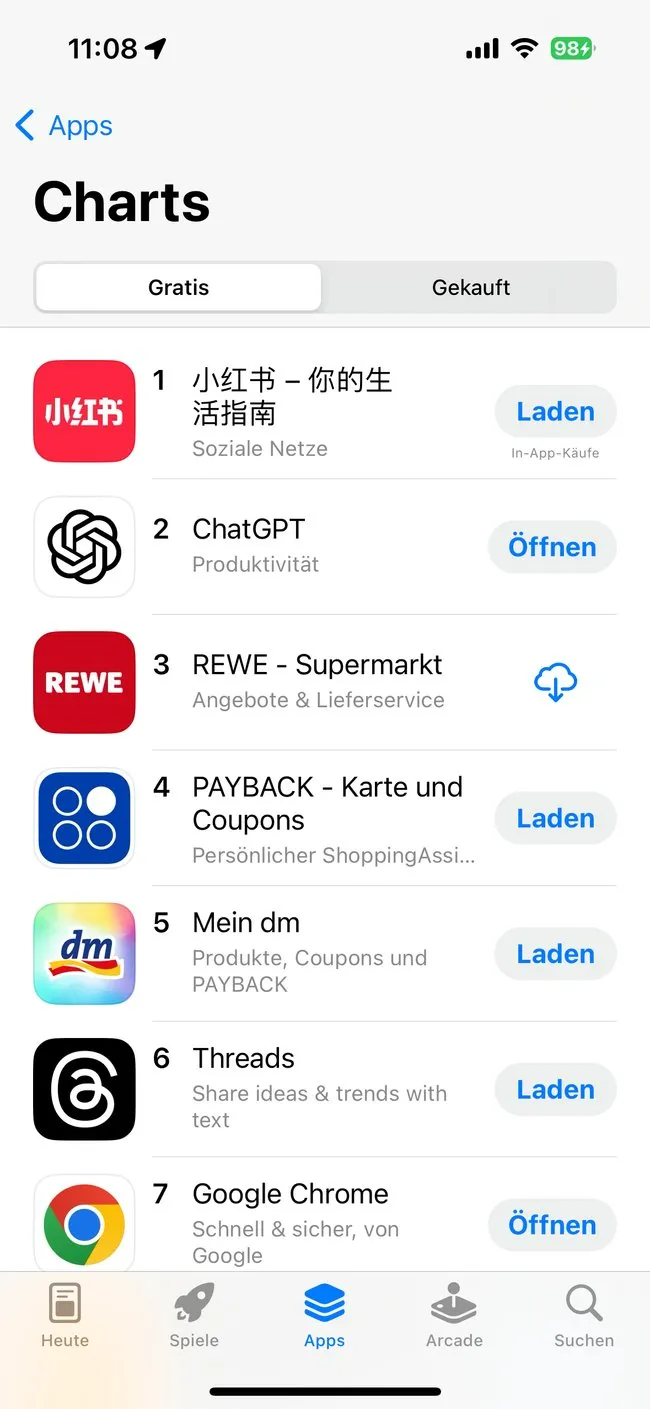
Task: Tap Laden next to the 小红书 app
Action: 555,412
